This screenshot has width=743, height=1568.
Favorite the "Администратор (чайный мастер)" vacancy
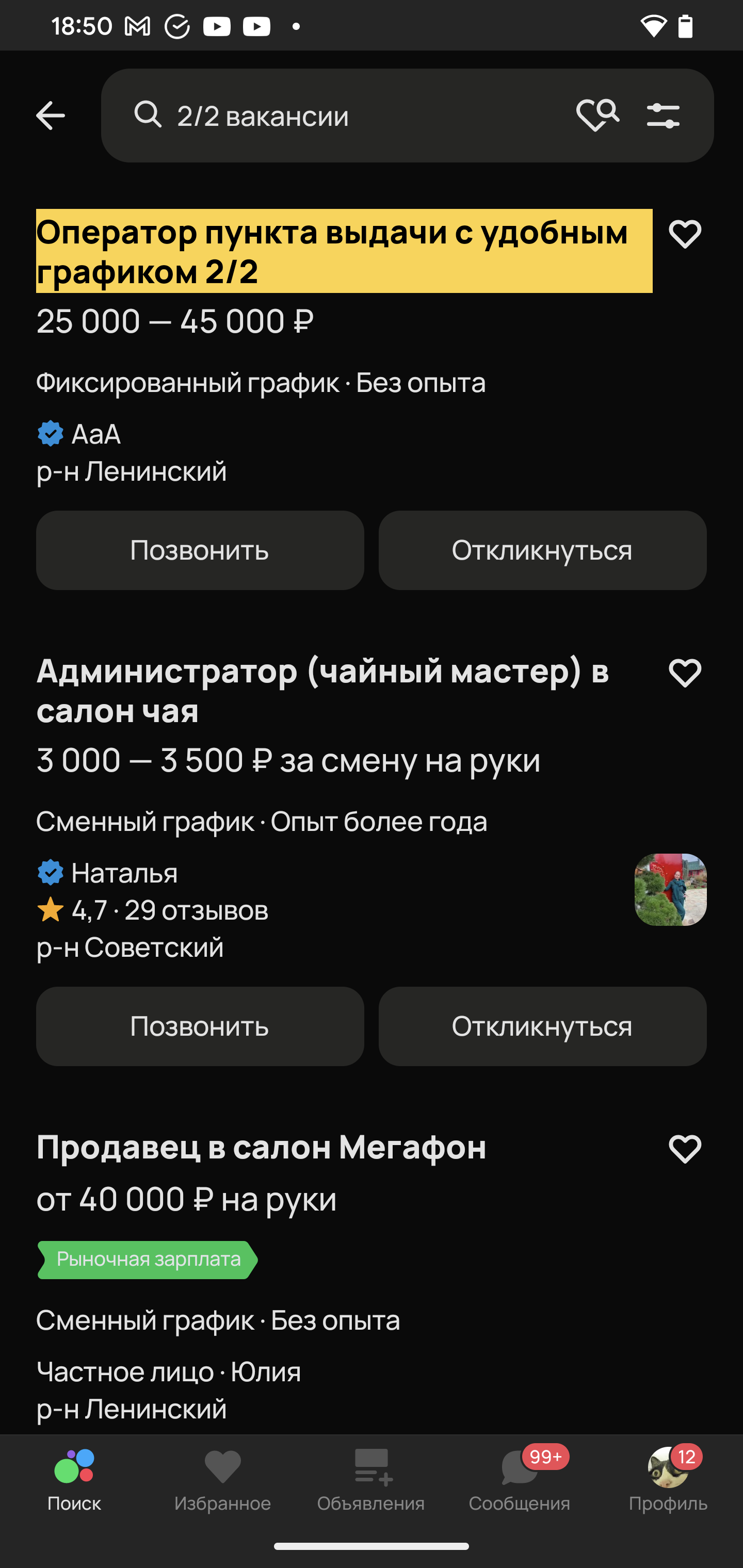(685, 673)
